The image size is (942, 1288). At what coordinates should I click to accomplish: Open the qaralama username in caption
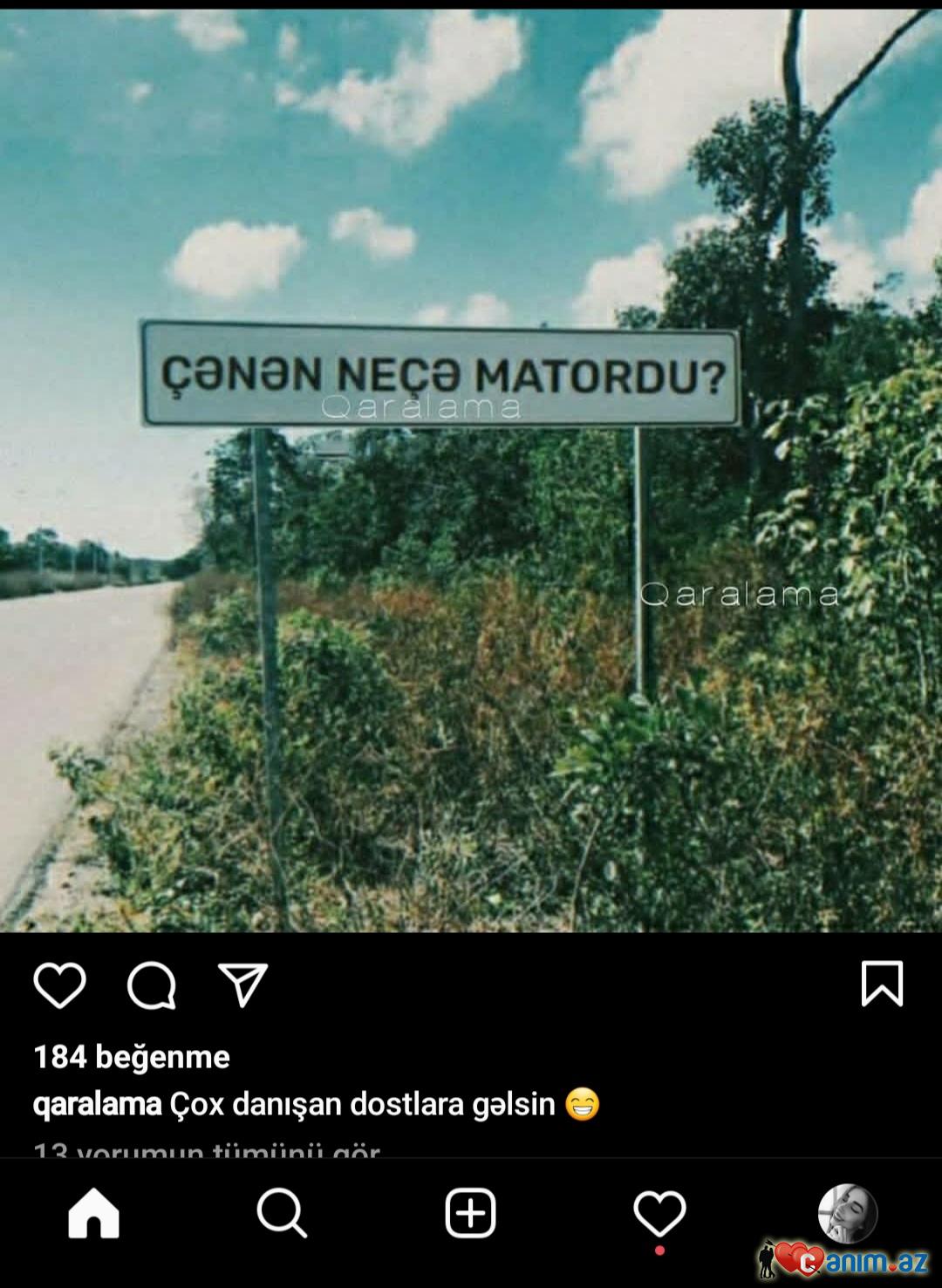point(97,1104)
